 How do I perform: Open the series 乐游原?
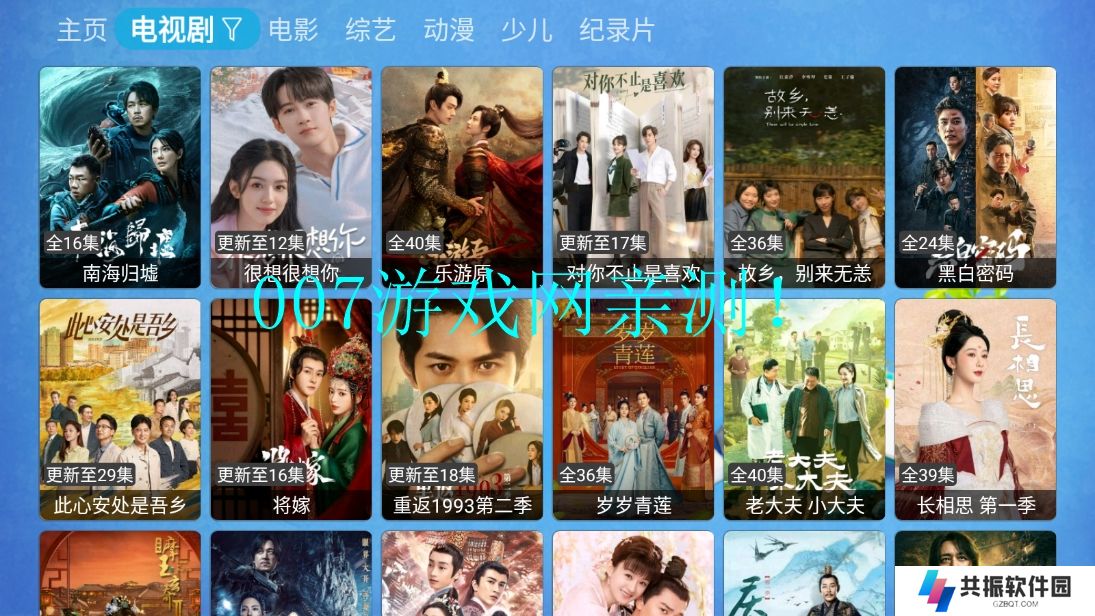coord(462,177)
